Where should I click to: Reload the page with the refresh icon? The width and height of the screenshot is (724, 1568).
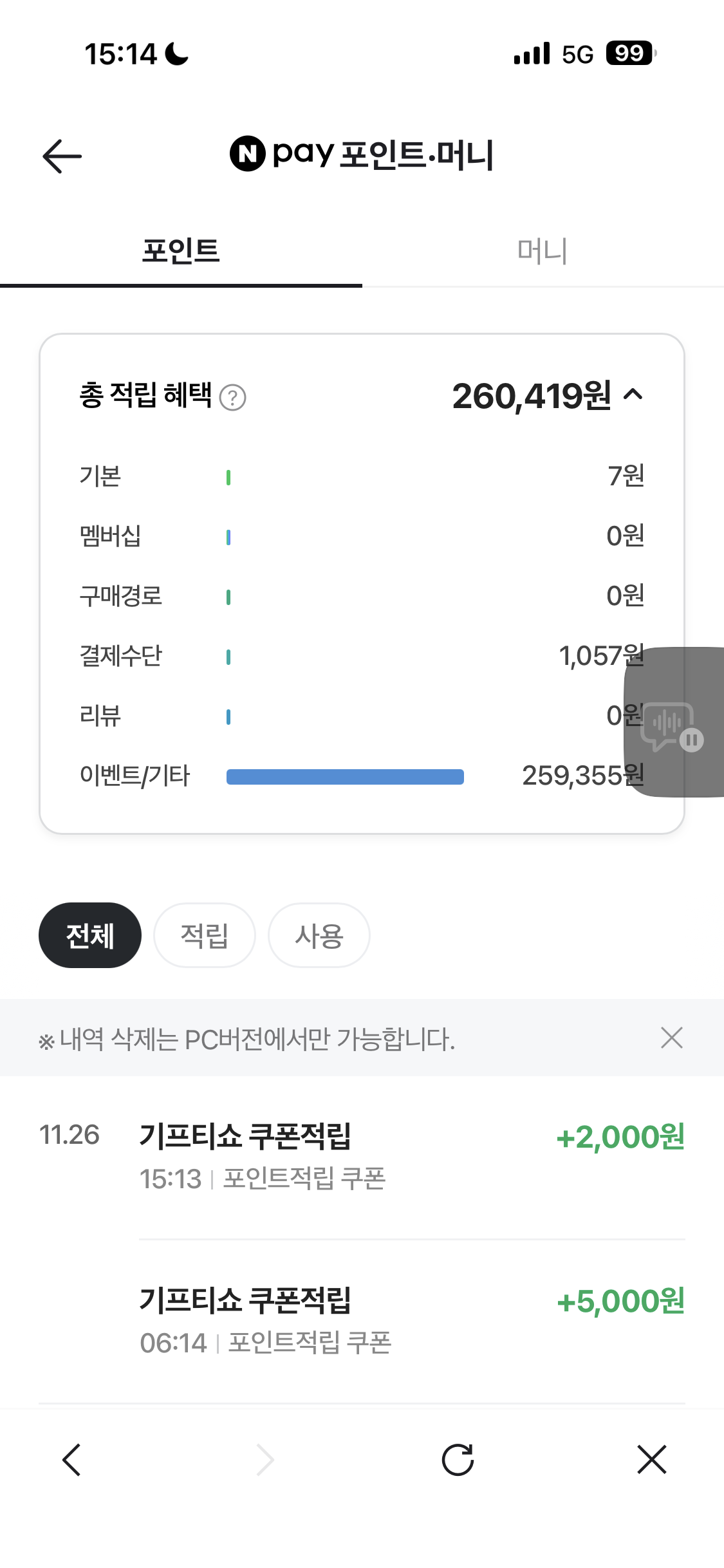tap(458, 1459)
